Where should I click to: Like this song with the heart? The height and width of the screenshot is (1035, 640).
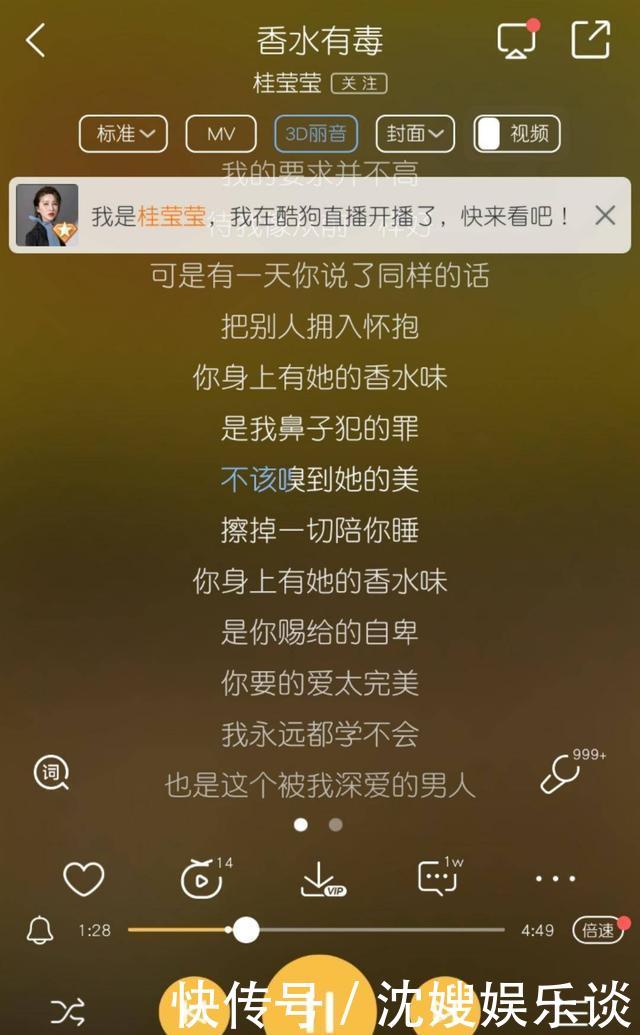(84, 879)
